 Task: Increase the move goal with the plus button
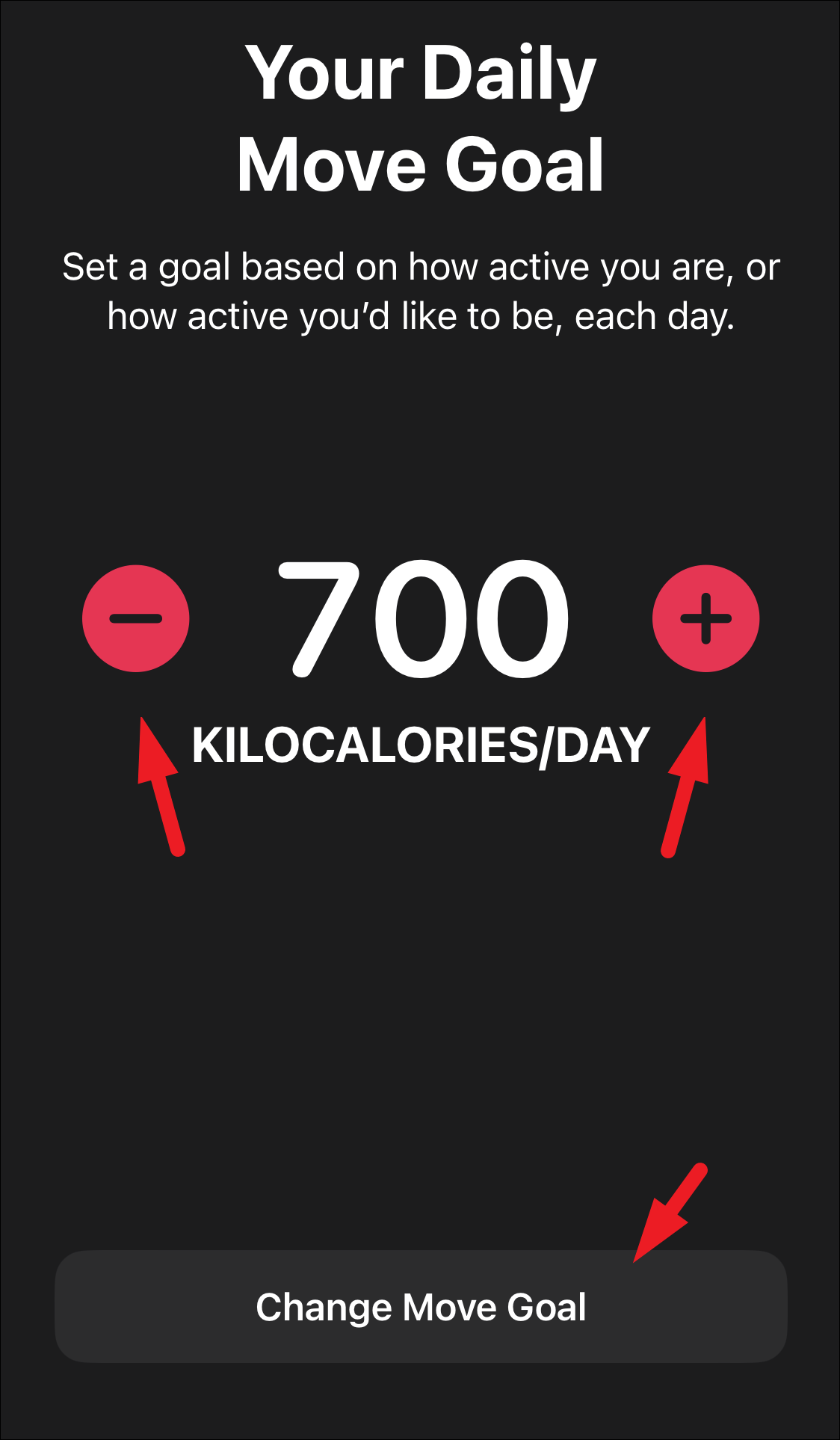pos(705,618)
